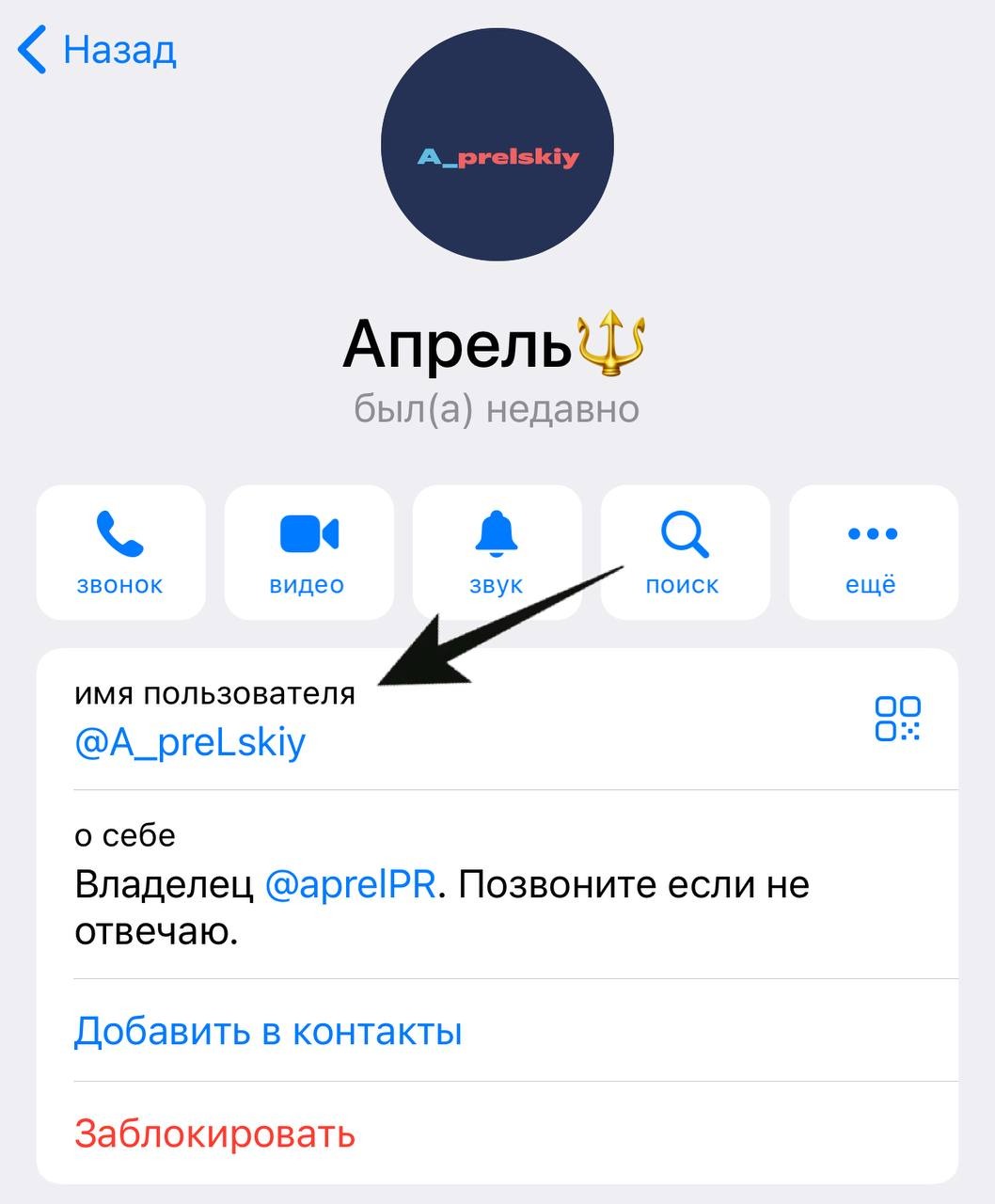Open more options with ещё
Viewport: 995px width, 1204px height.
coord(873,552)
